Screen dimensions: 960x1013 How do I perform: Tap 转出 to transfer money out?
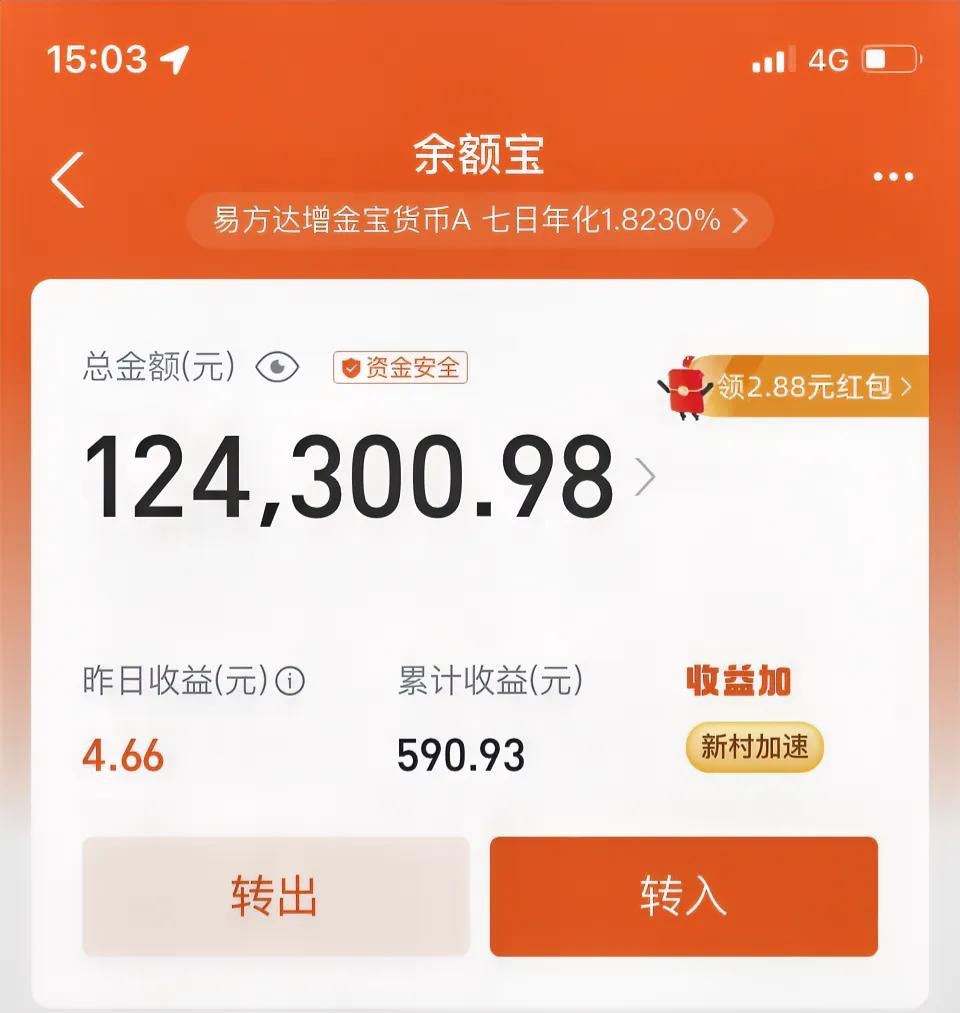tap(275, 896)
